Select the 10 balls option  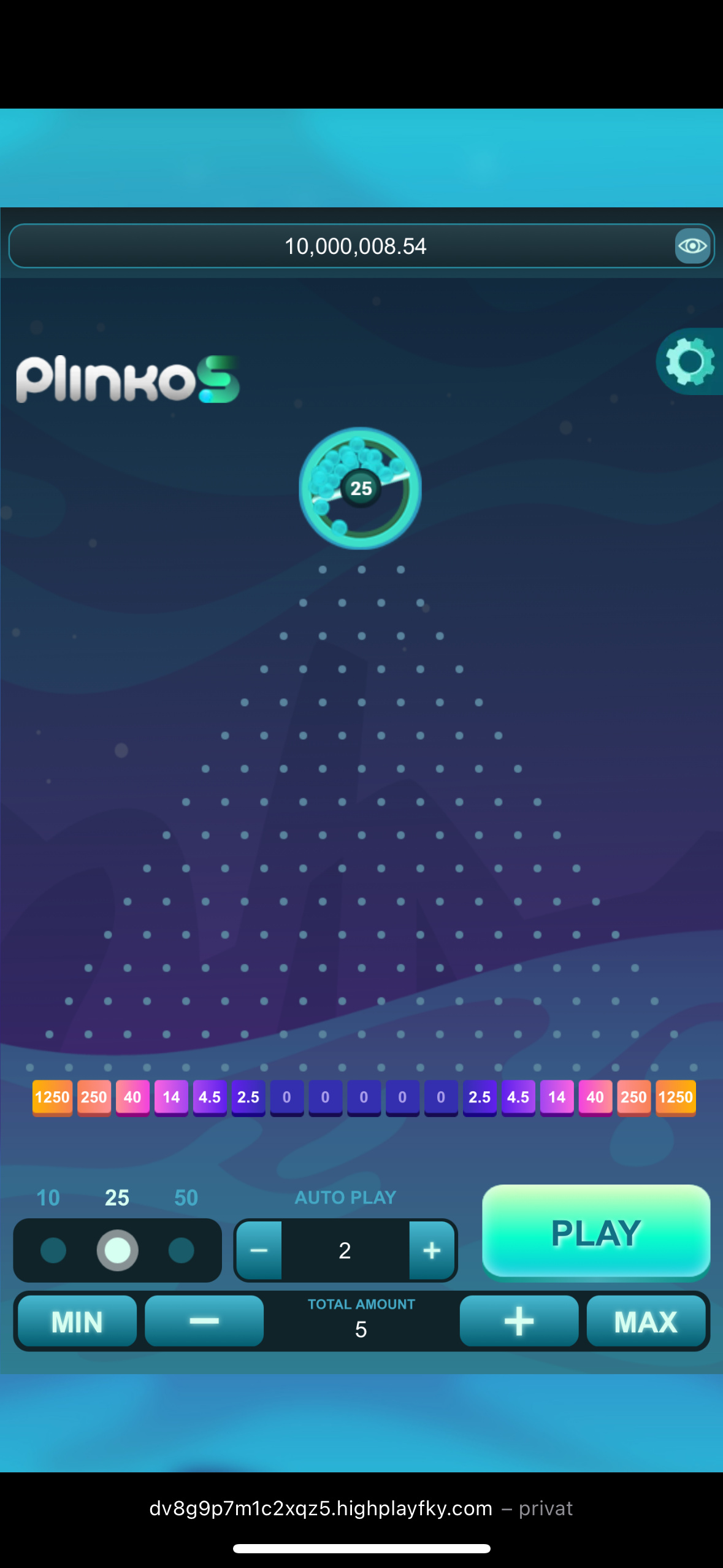tap(53, 1250)
